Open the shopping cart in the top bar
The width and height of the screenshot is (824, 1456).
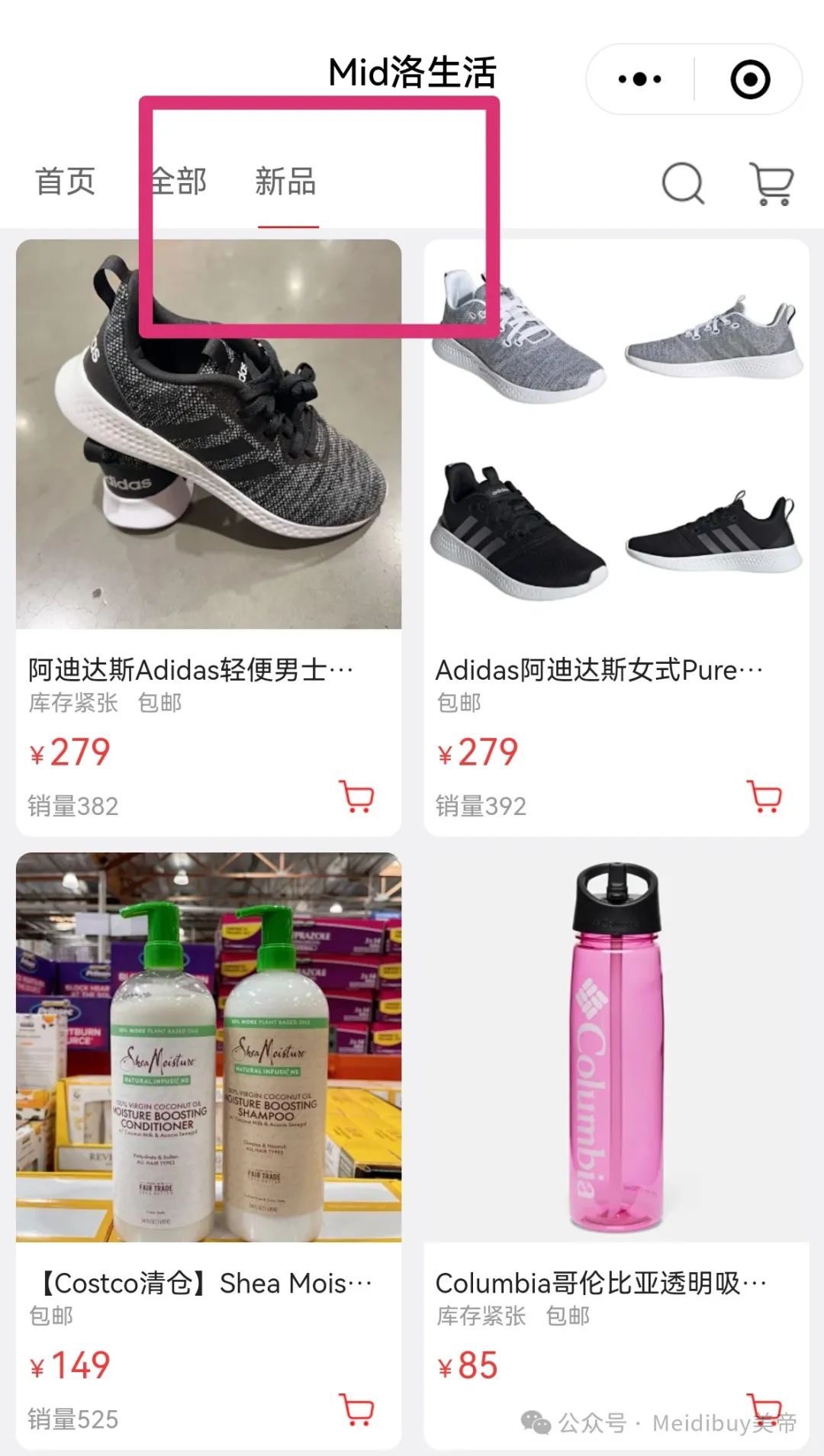click(772, 183)
